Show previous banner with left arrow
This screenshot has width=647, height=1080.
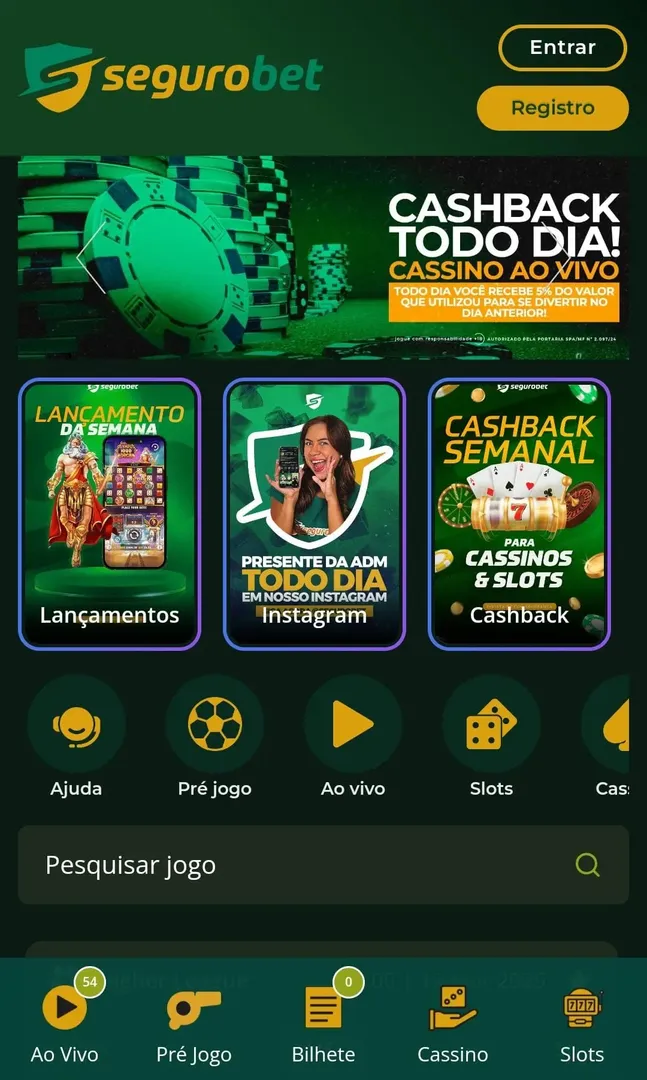pyautogui.click(x=91, y=258)
